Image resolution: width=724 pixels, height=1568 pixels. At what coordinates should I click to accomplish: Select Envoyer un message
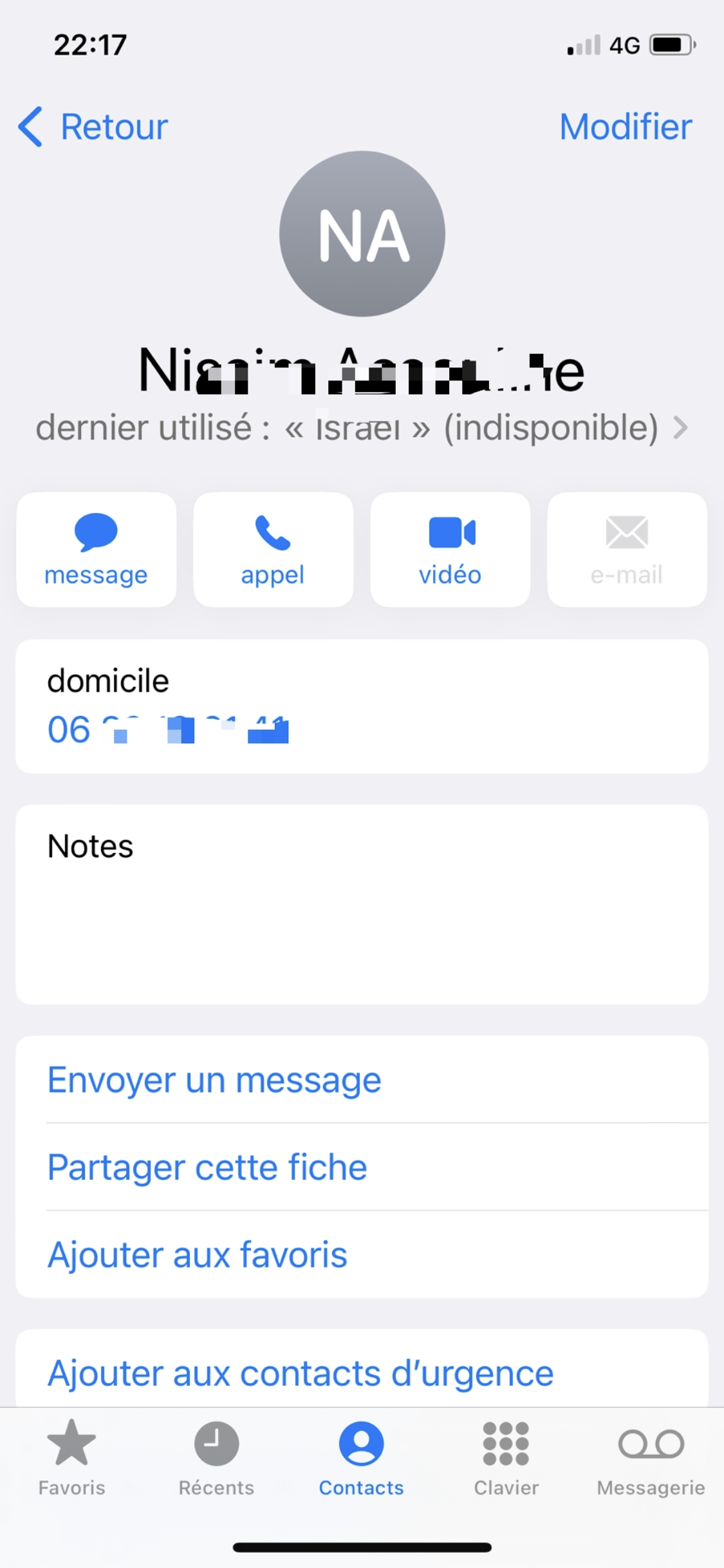tap(214, 1079)
